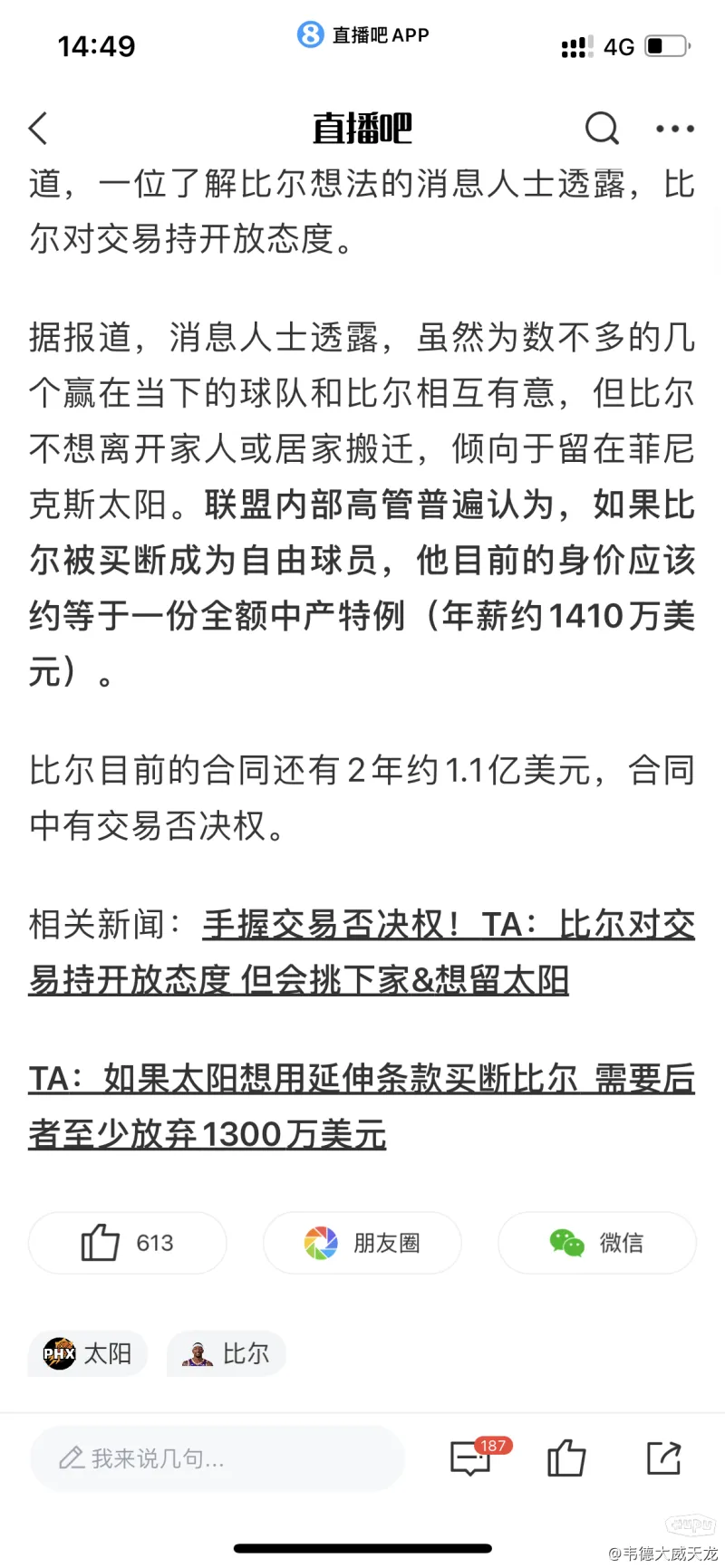Screen dimensions: 725x1568
Task: Share article to 微信
Action: 596,1243
